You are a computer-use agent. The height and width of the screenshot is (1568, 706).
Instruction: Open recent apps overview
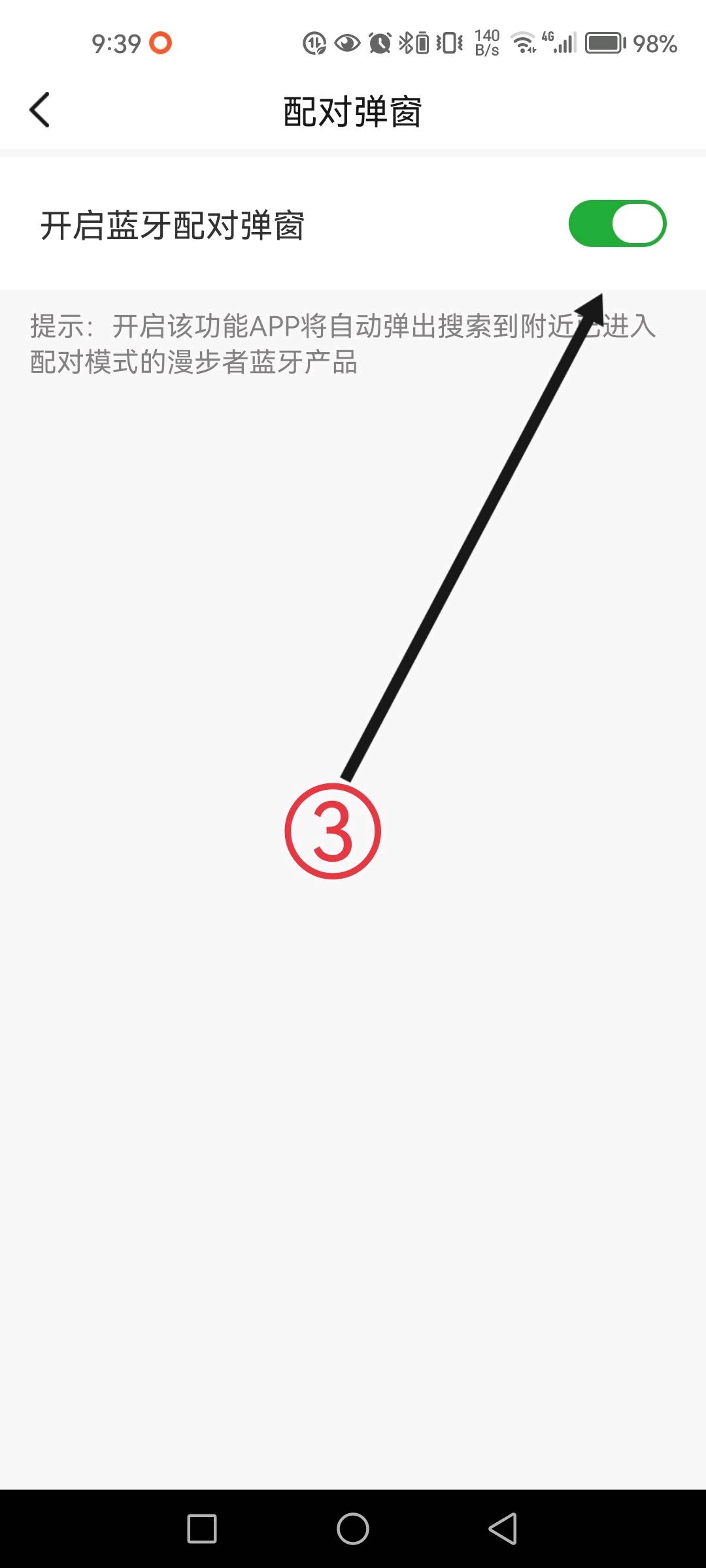coord(202,1528)
